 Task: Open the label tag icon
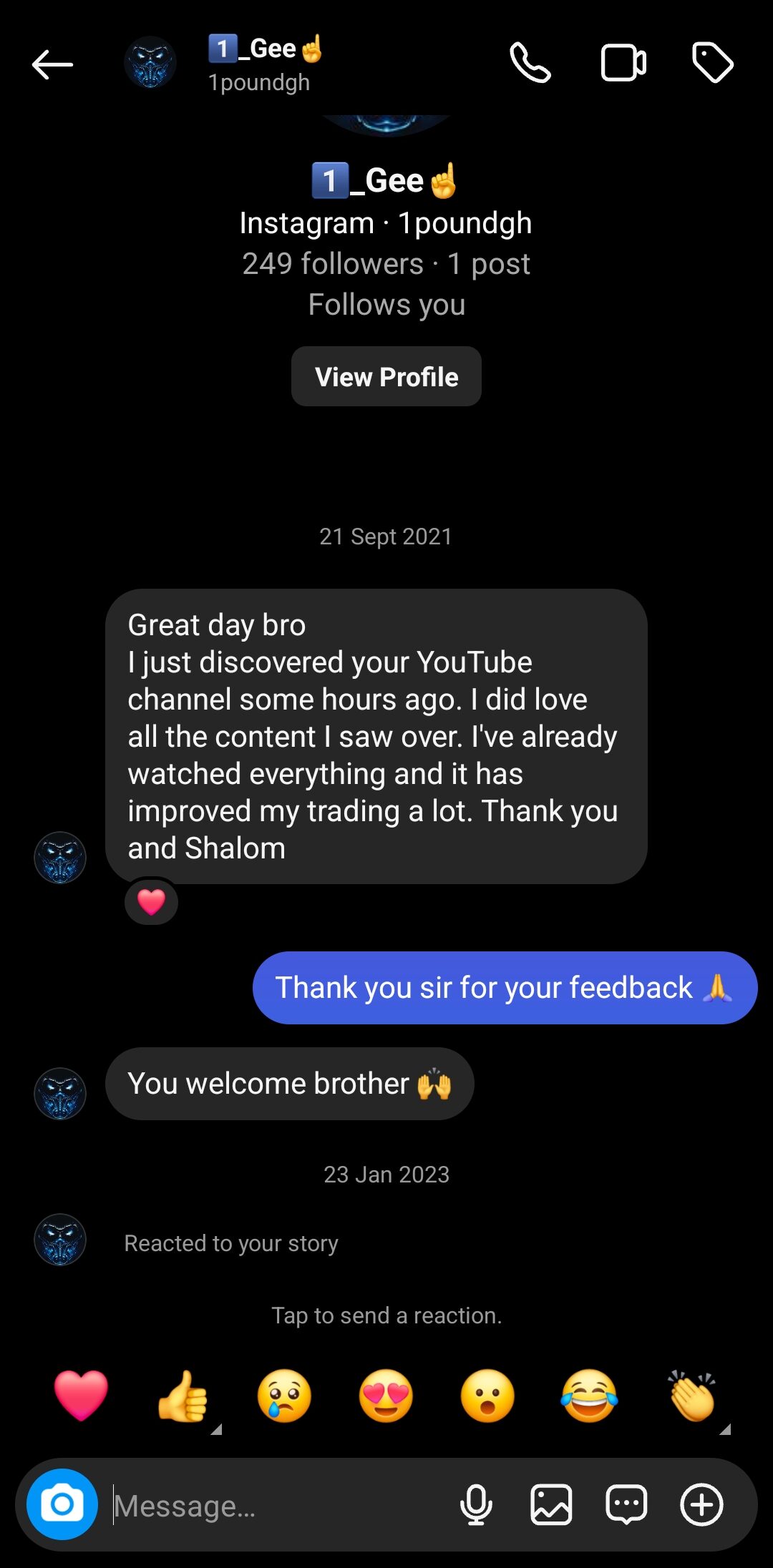(x=712, y=64)
